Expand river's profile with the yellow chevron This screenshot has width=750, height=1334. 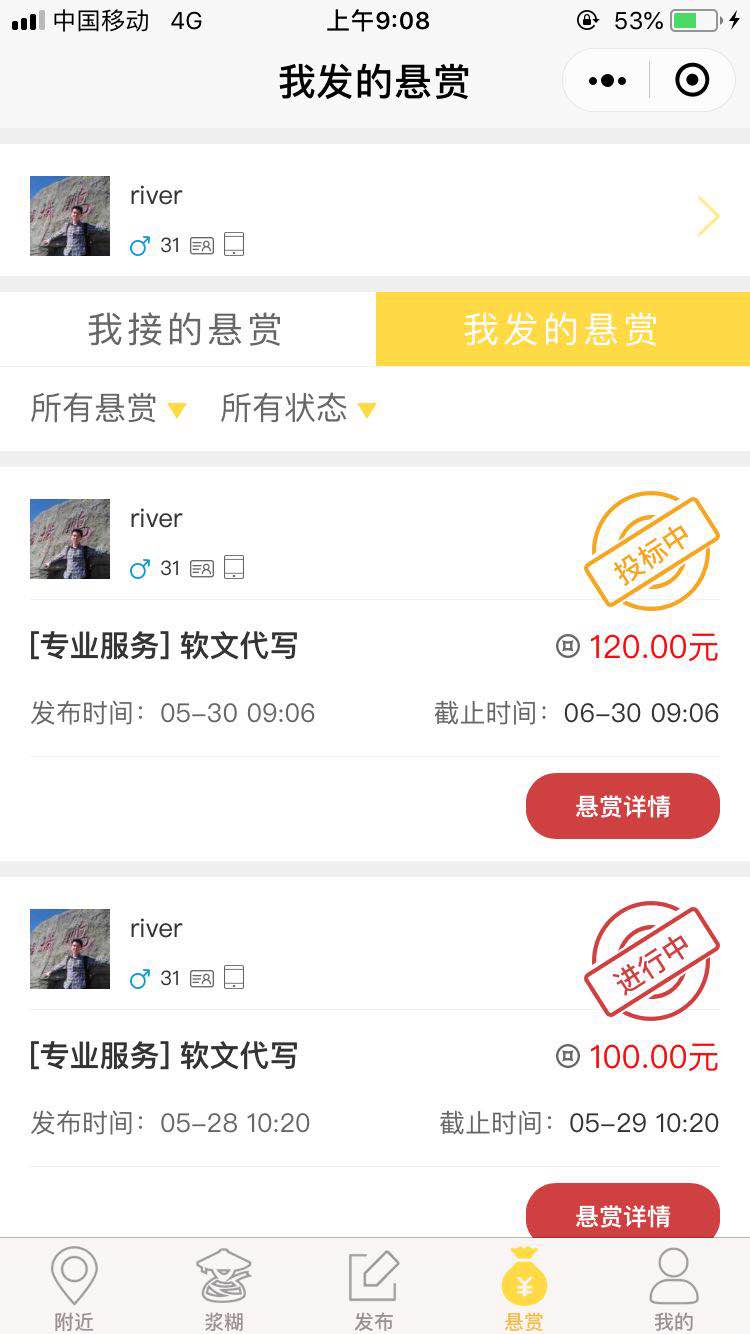tap(708, 216)
